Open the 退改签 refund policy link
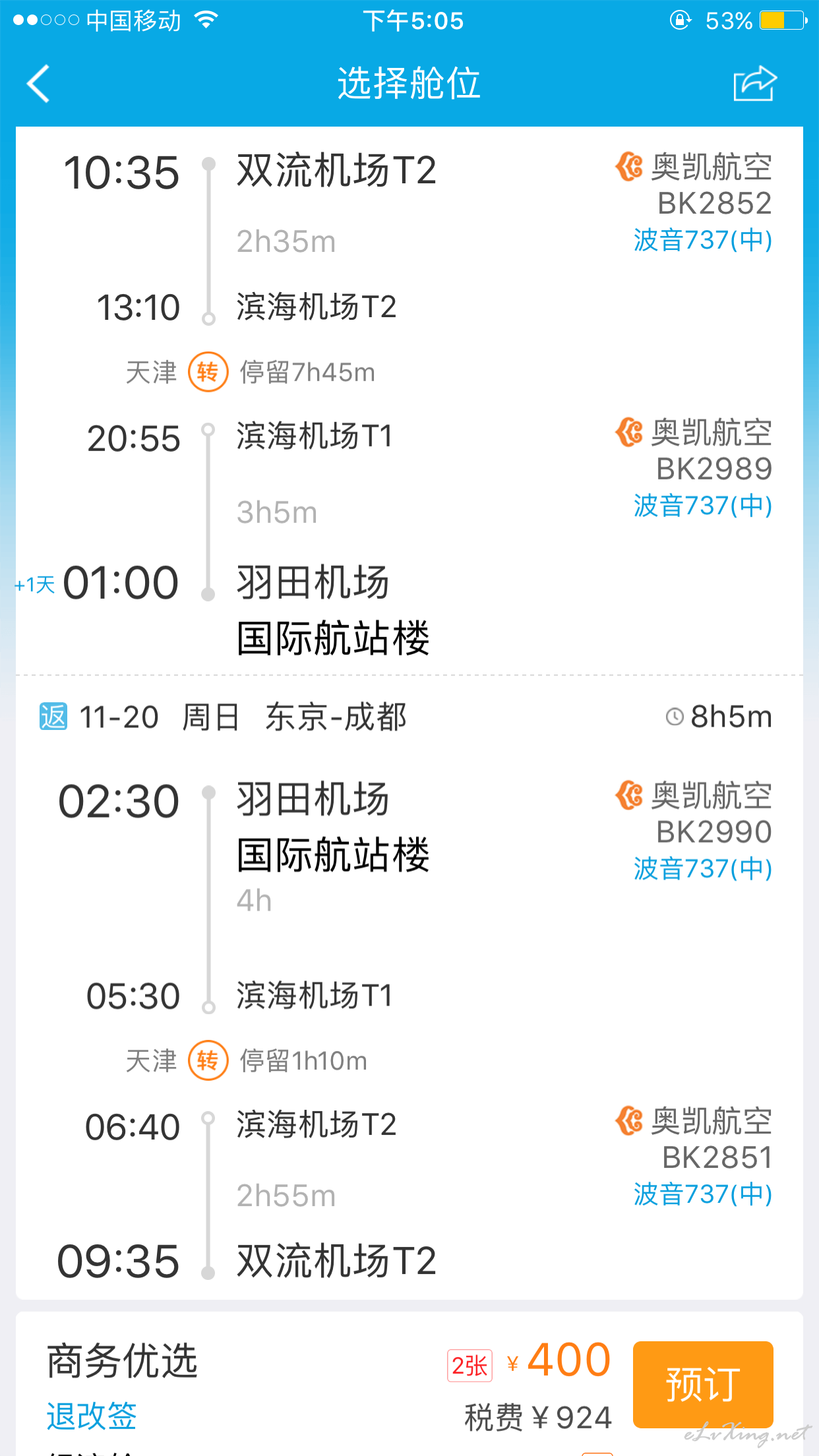 click(x=92, y=1416)
